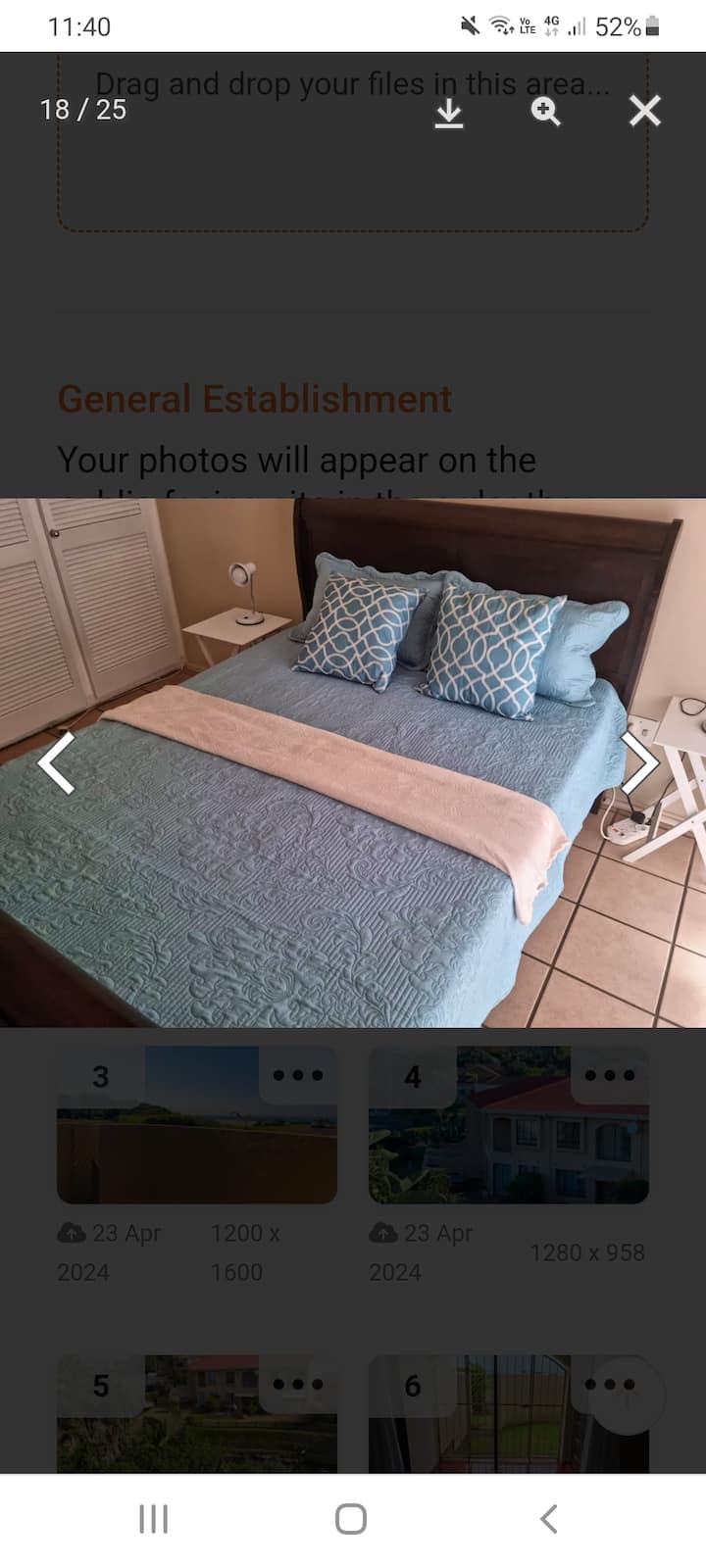Viewport: 706px width, 1568px height.
Task: Open the recent apps overview
Action: [154, 1519]
